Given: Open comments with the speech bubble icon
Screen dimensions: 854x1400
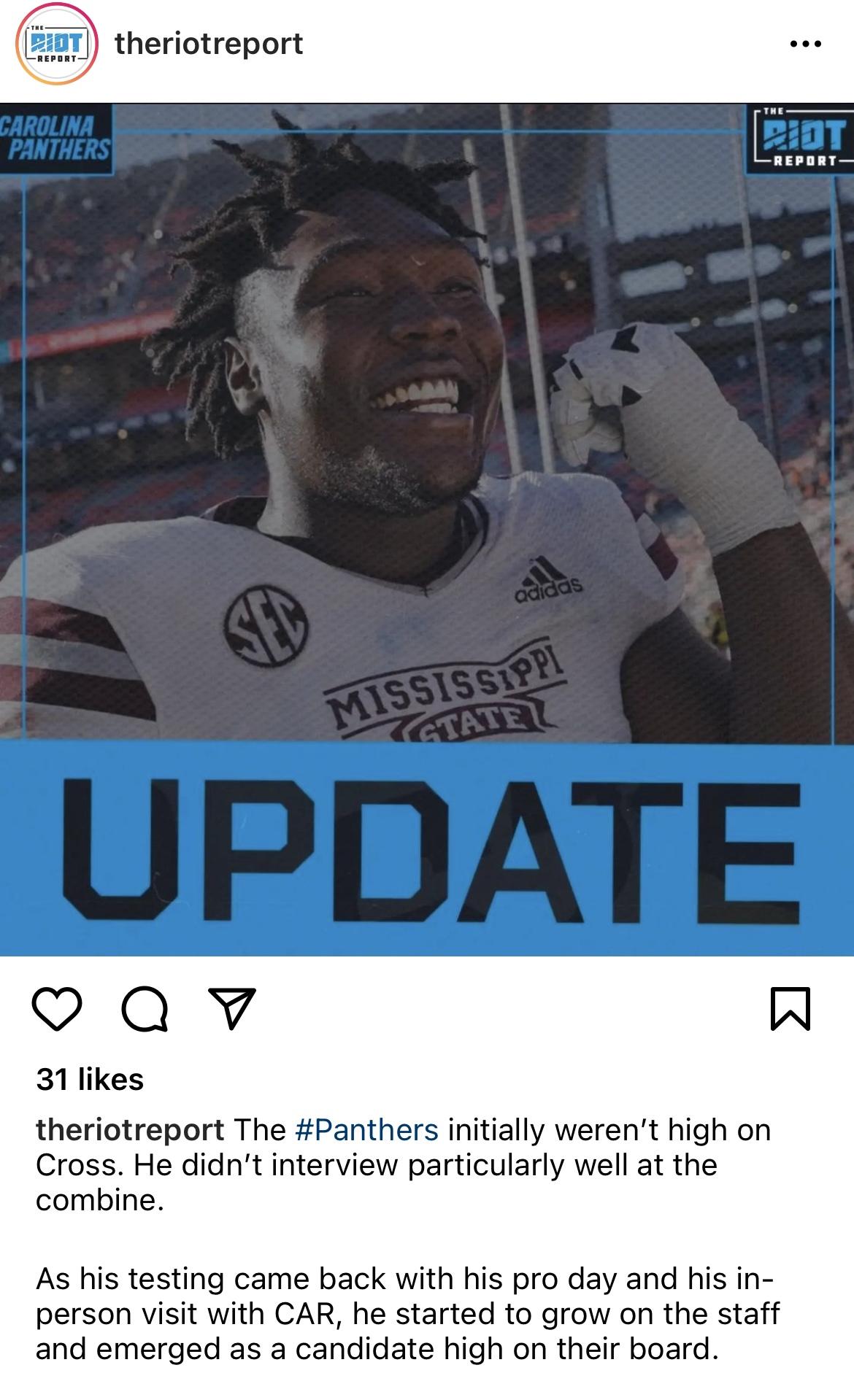Looking at the screenshot, I should click(x=145, y=1009).
